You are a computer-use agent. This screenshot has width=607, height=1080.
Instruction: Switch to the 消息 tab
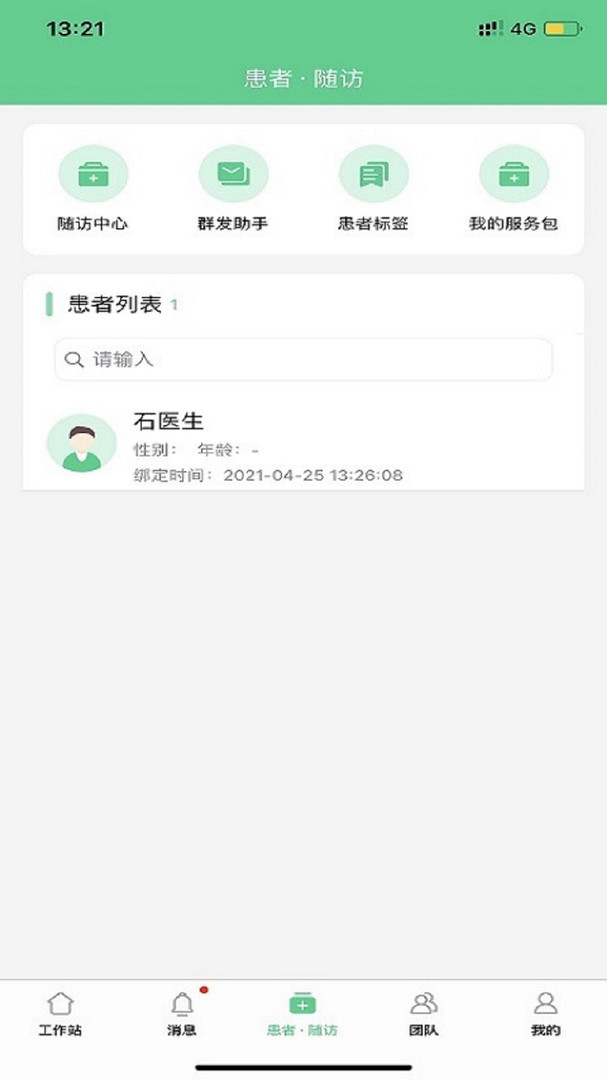point(182,1013)
